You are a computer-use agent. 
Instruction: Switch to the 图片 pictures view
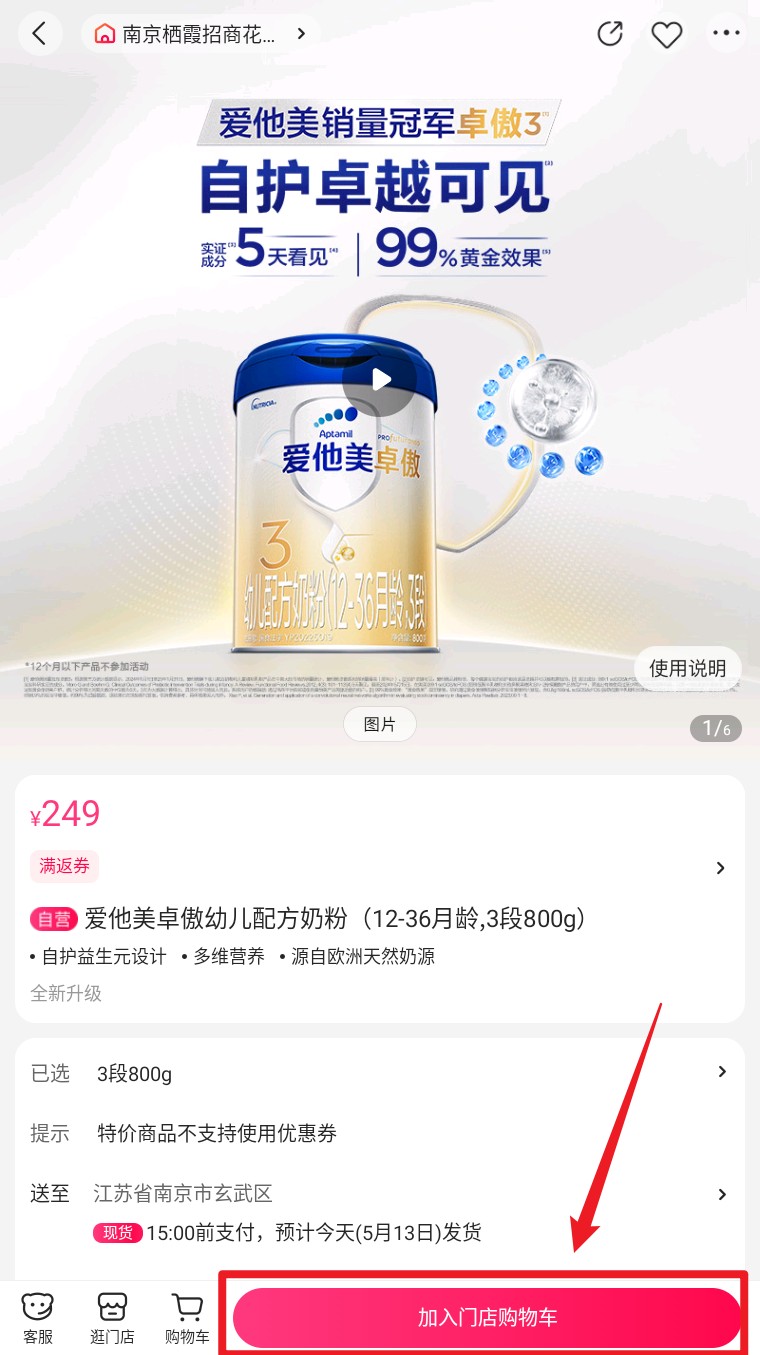379,724
